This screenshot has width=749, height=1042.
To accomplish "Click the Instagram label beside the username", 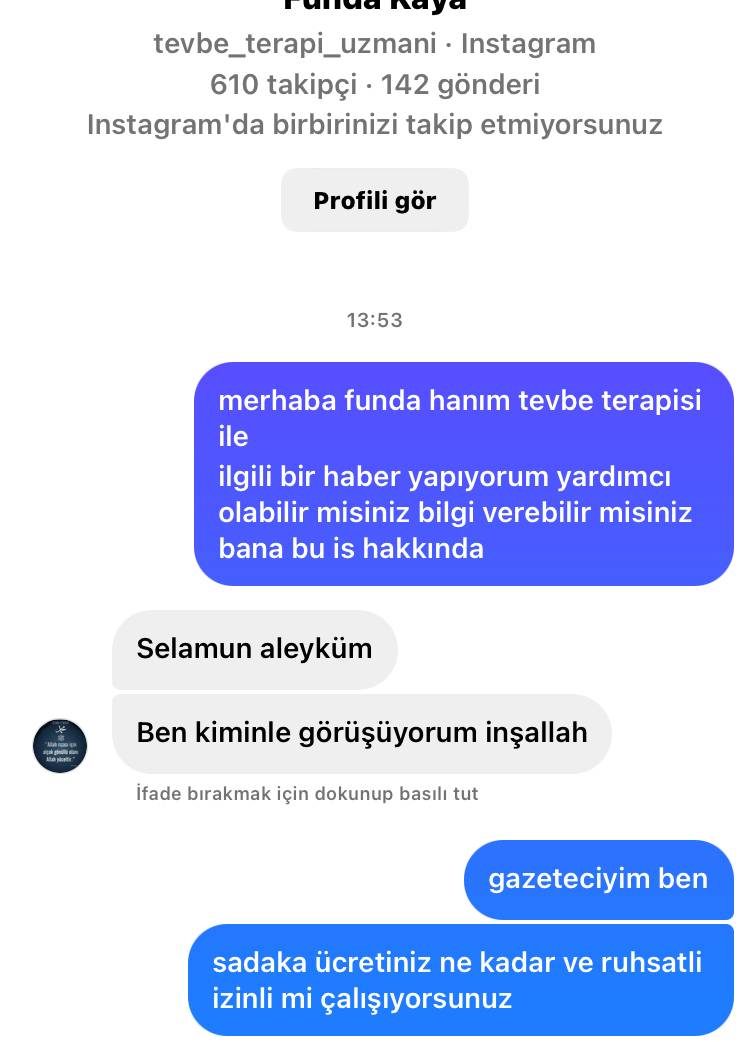I will click(529, 44).
